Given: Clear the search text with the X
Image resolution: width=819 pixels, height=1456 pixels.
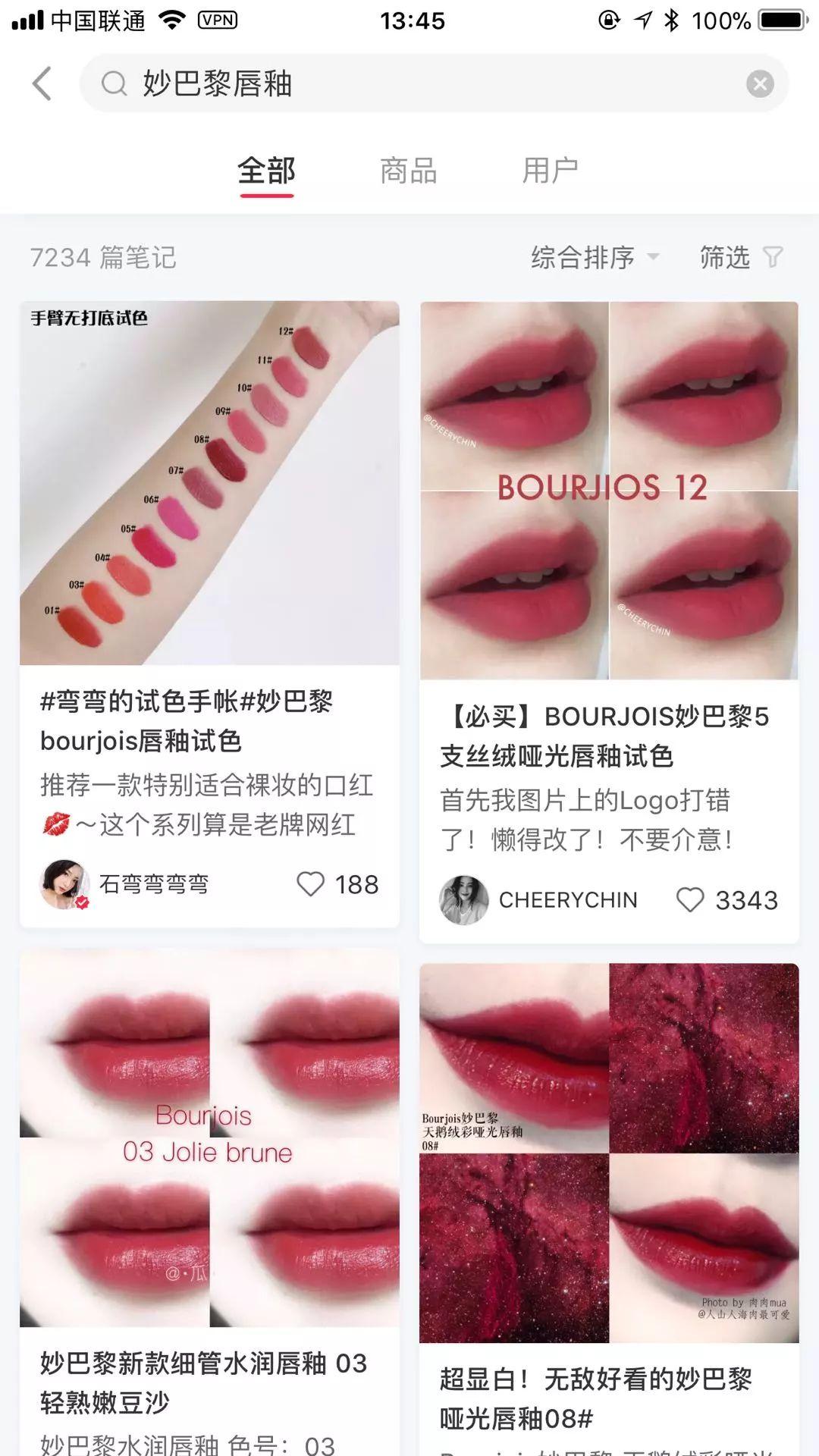Looking at the screenshot, I should [759, 83].
